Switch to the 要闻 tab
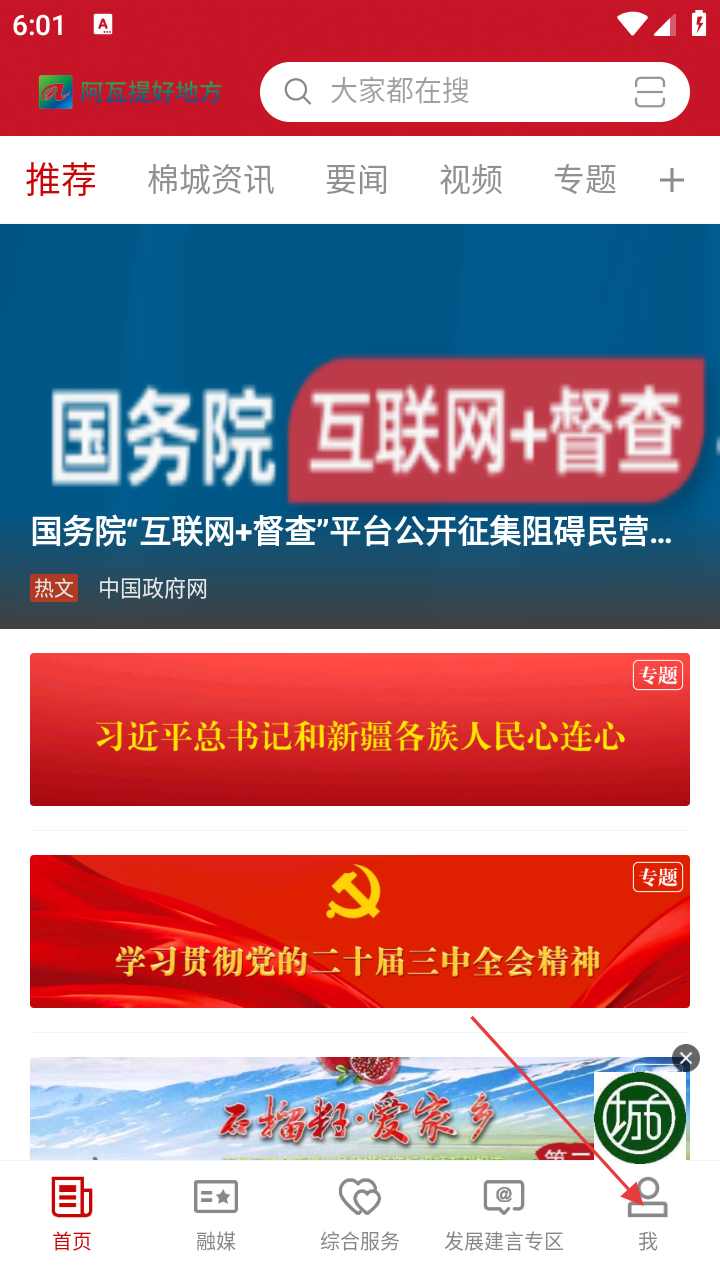 356,180
